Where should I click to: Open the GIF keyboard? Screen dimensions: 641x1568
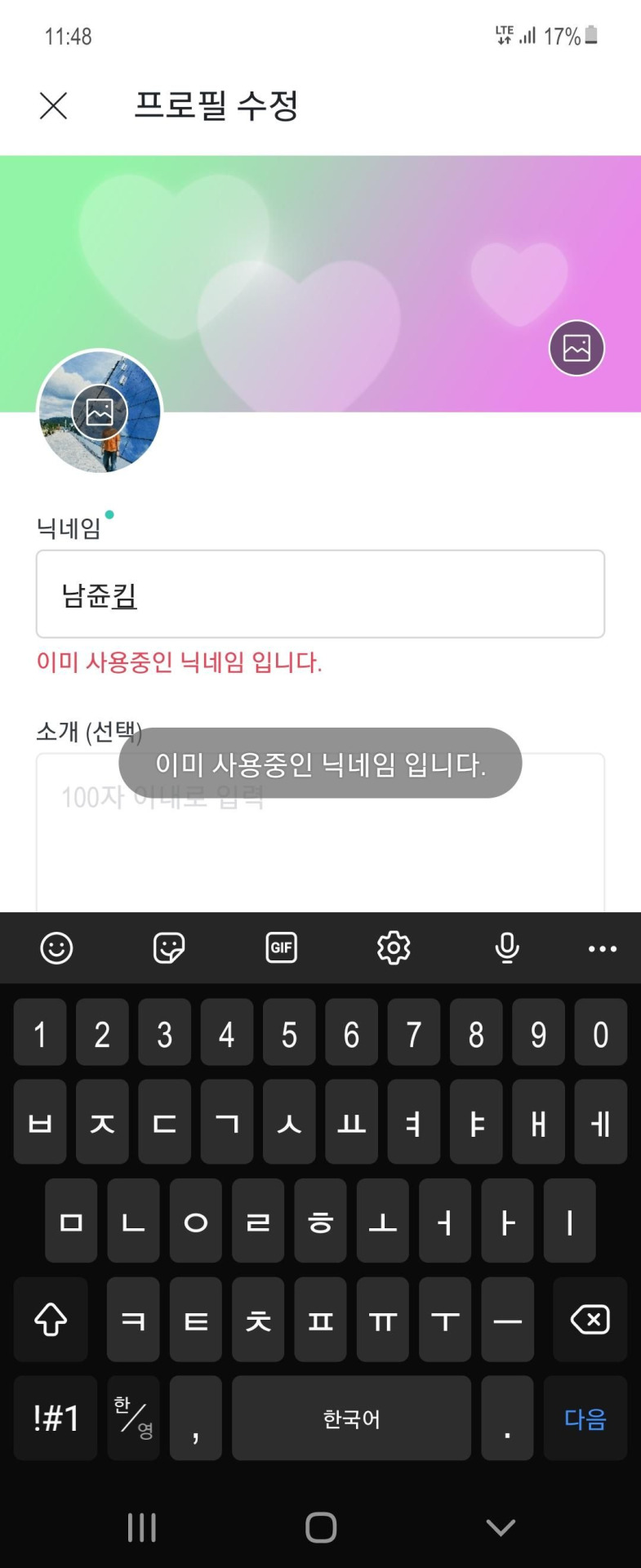pos(282,948)
